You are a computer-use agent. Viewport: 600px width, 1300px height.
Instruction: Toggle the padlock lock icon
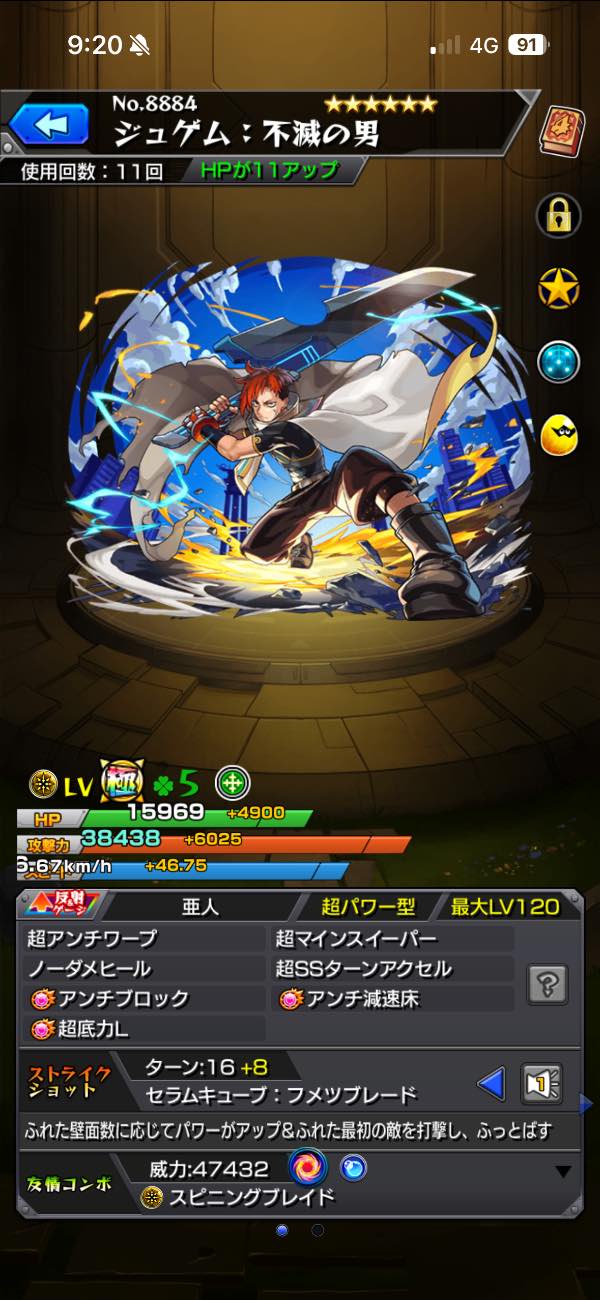tap(559, 213)
